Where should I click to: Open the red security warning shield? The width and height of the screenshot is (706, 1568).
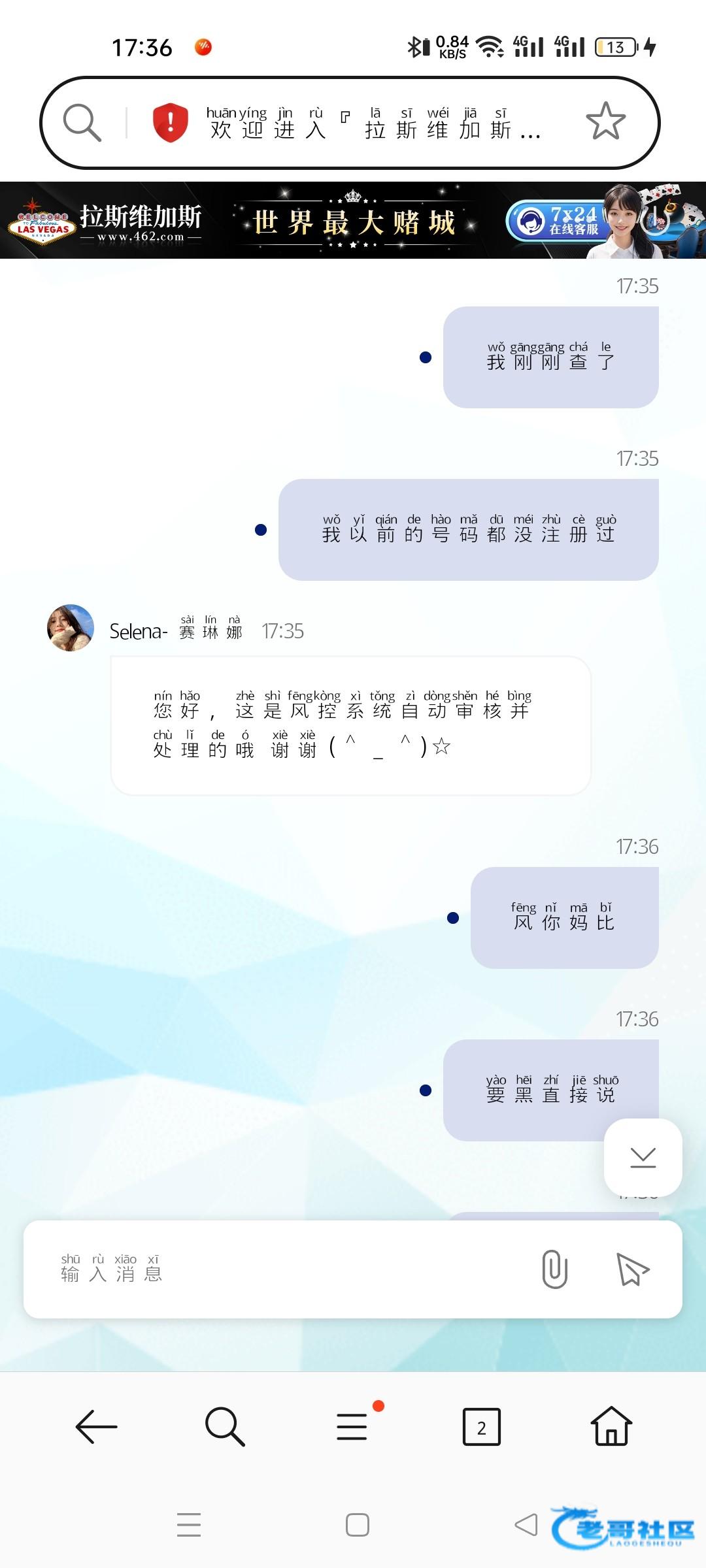170,122
